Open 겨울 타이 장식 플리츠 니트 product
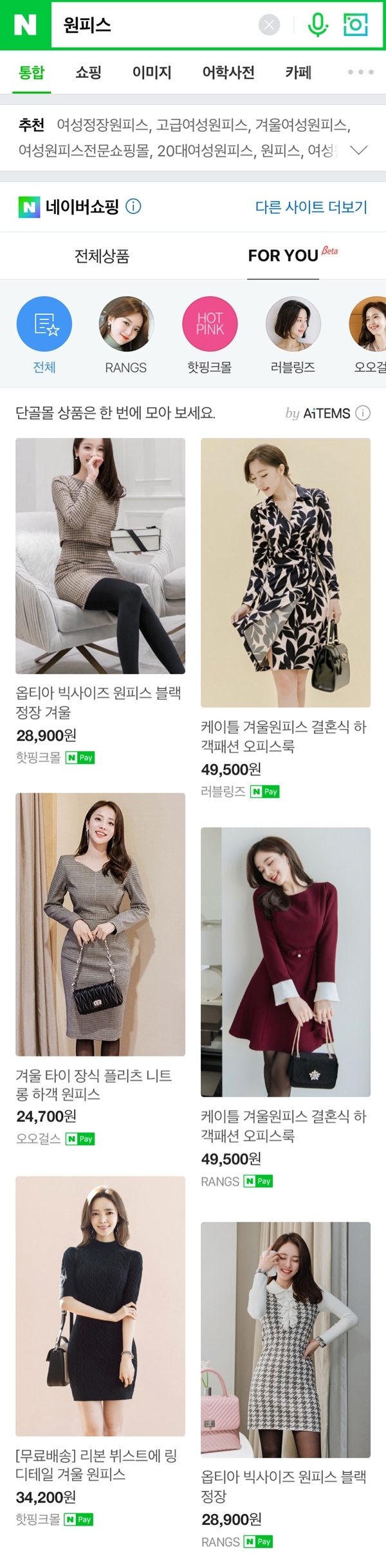The image size is (386, 1568). click(x=100, y=925)
